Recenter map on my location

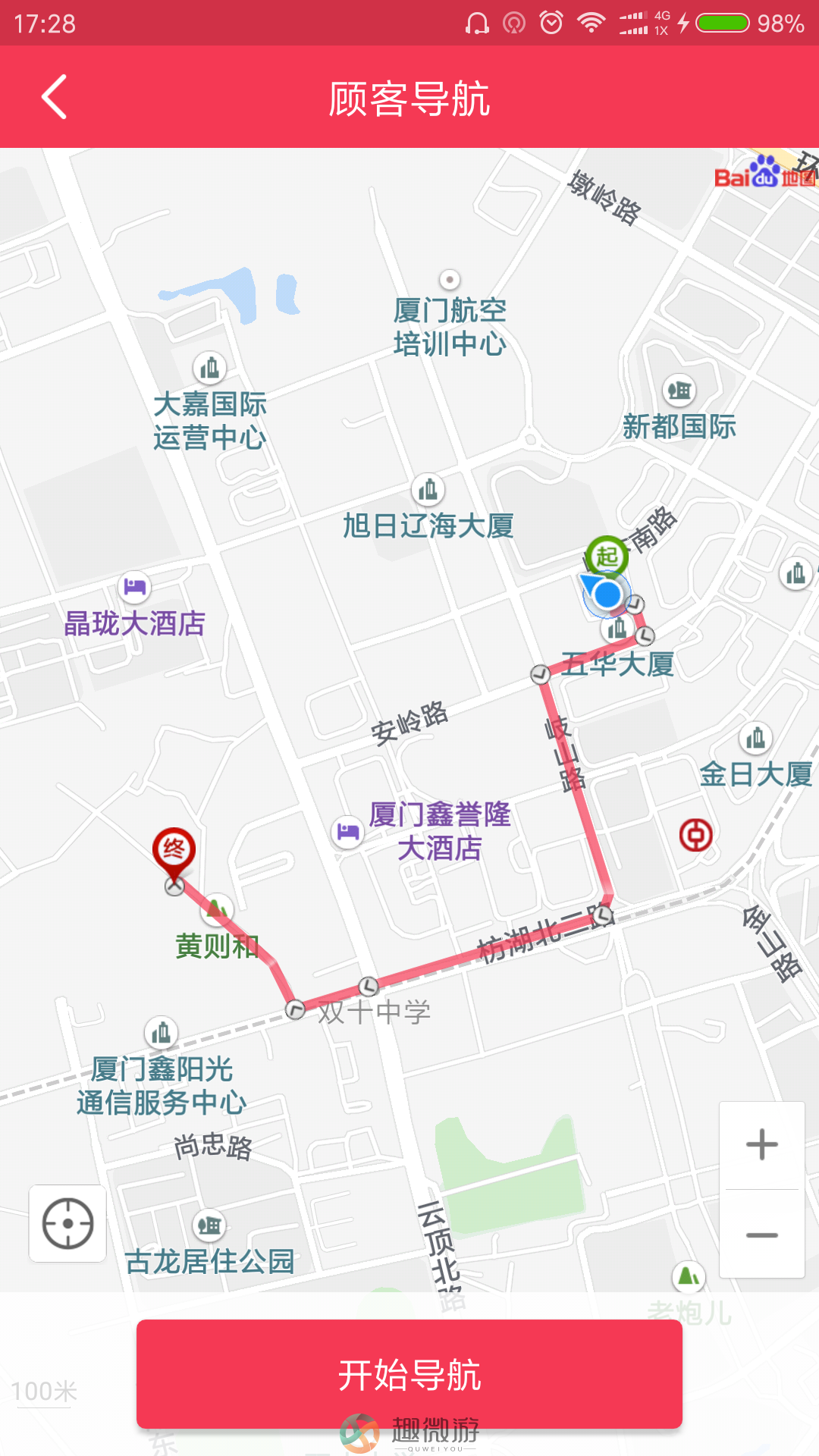(x=67, y=1223)
